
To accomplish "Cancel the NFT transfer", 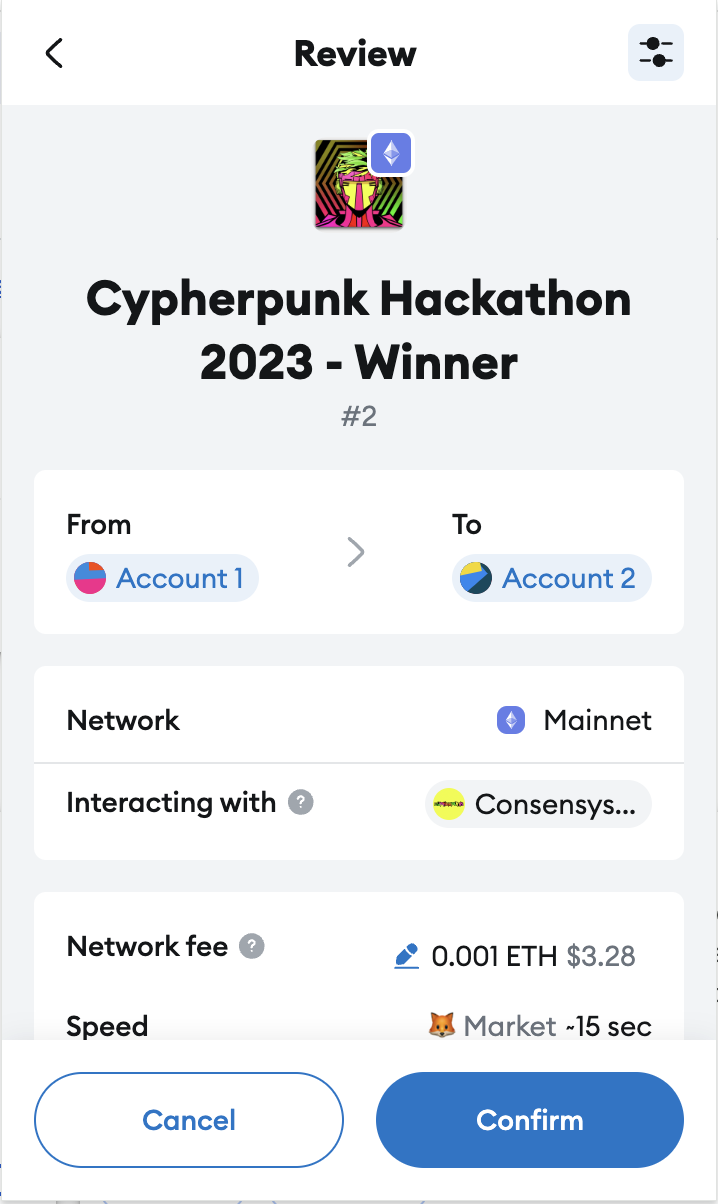I will coord(189,1120).
